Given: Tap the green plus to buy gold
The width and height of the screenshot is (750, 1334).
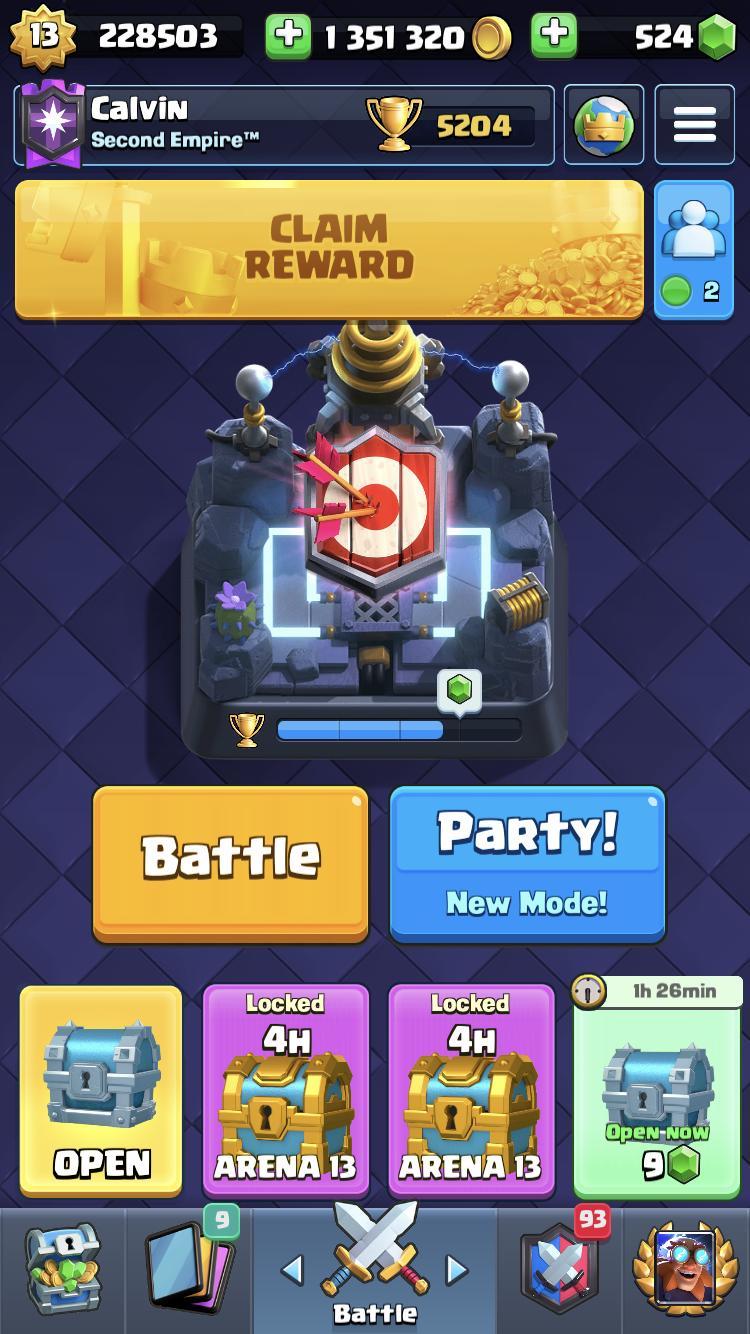Looking at the screenshot, I should point(288,37).
